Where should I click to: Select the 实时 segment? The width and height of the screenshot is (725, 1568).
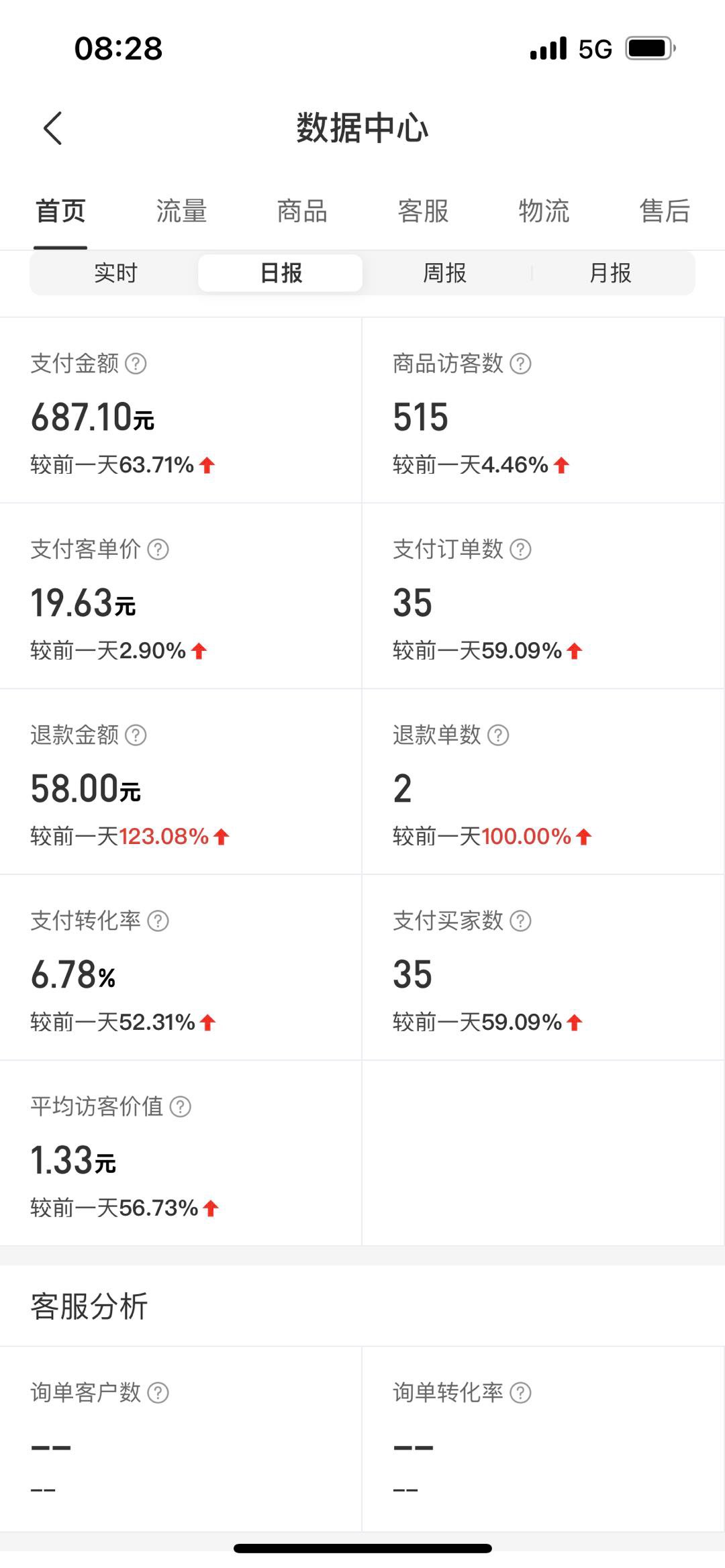coord(115,273)
